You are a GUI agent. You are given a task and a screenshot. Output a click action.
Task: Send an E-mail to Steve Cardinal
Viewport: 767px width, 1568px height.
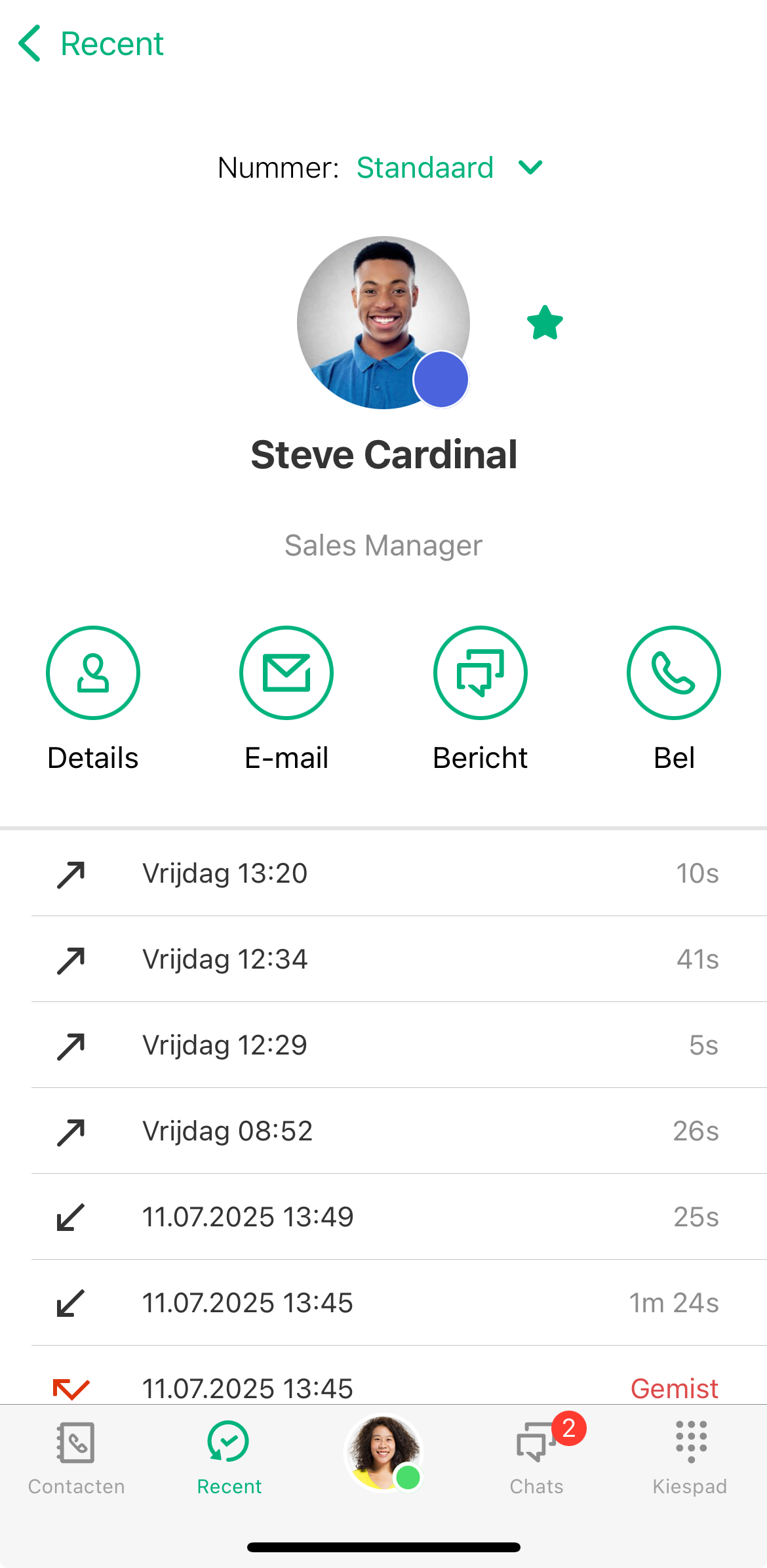[x=286, y=673]
